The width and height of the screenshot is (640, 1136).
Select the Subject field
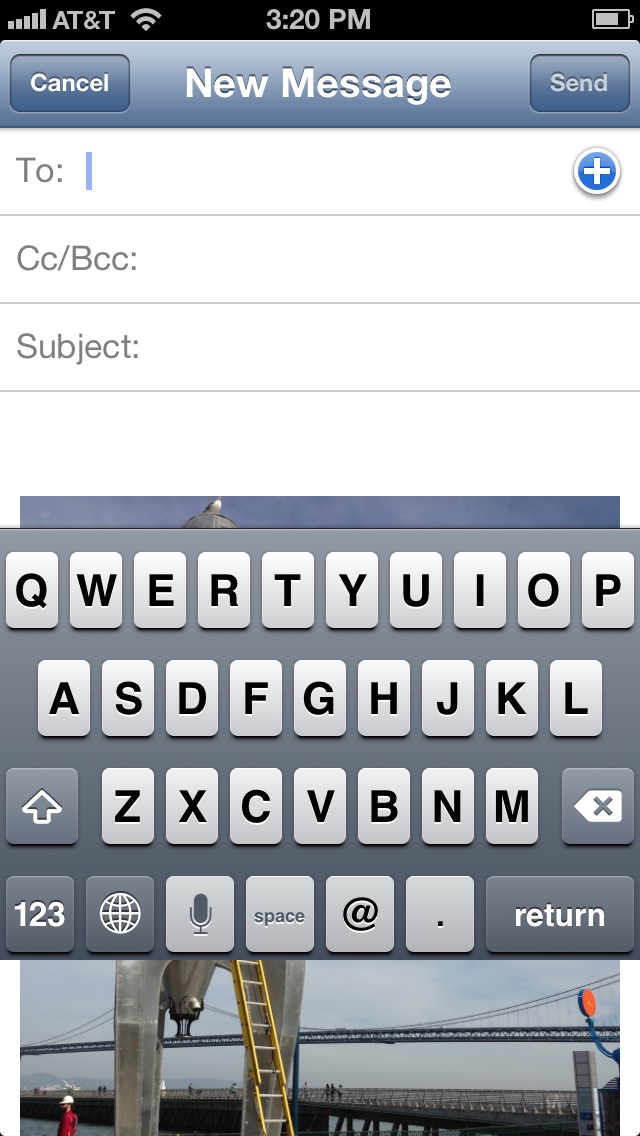tap(320, 347)
